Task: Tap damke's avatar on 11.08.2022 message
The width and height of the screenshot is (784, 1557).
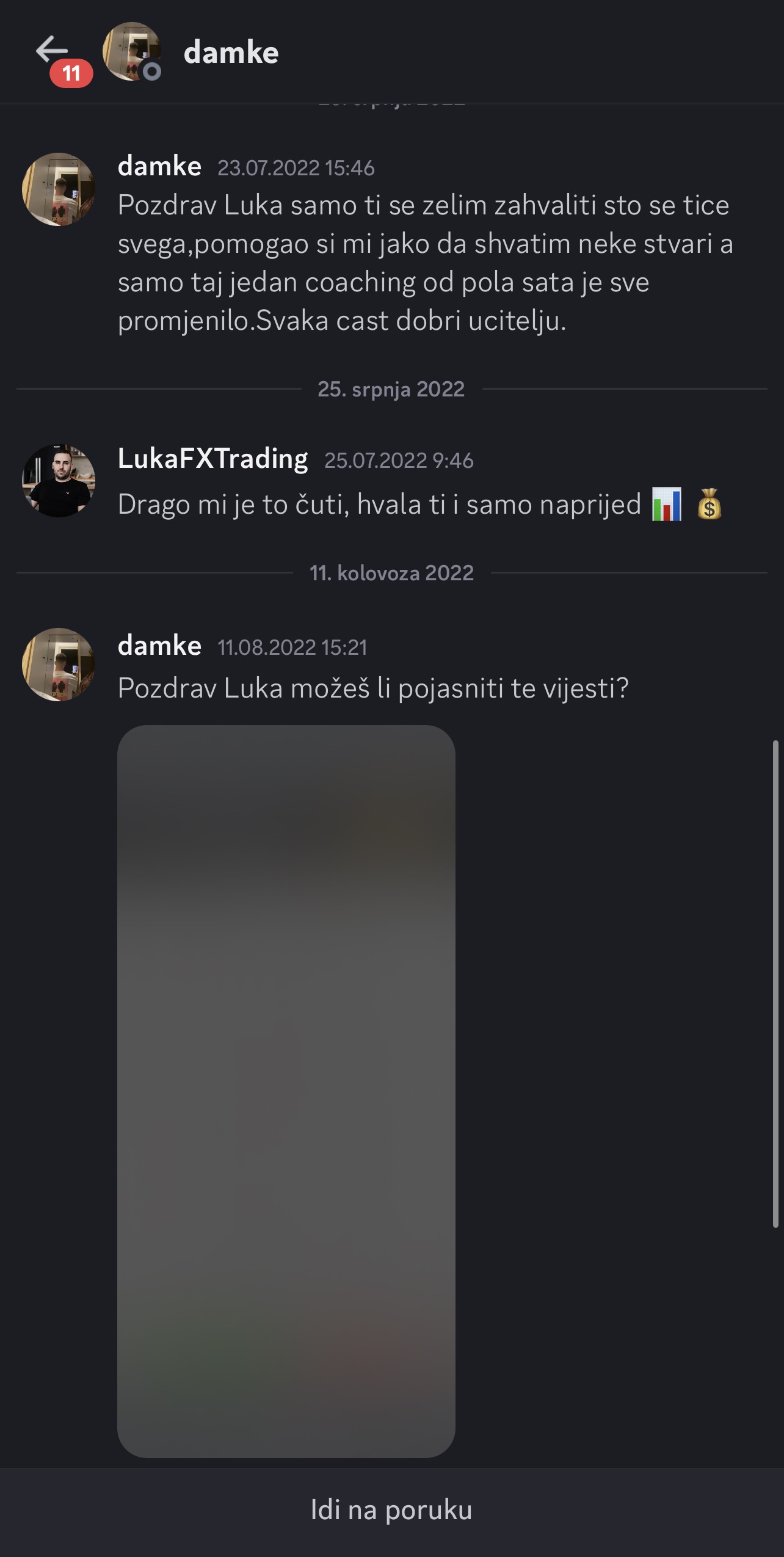Action: click(59, 665)
